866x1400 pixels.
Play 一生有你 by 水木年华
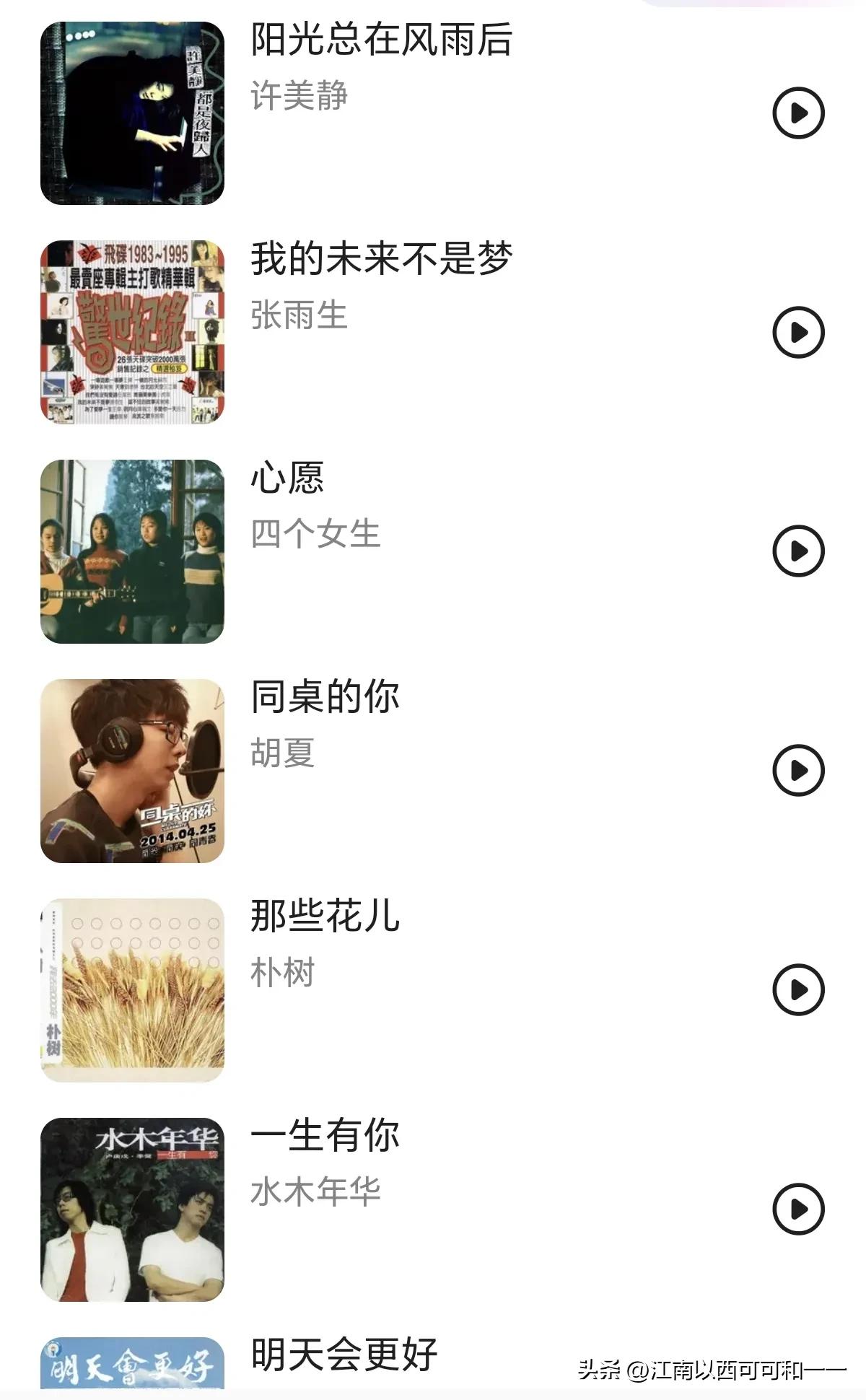point(798,1209)
